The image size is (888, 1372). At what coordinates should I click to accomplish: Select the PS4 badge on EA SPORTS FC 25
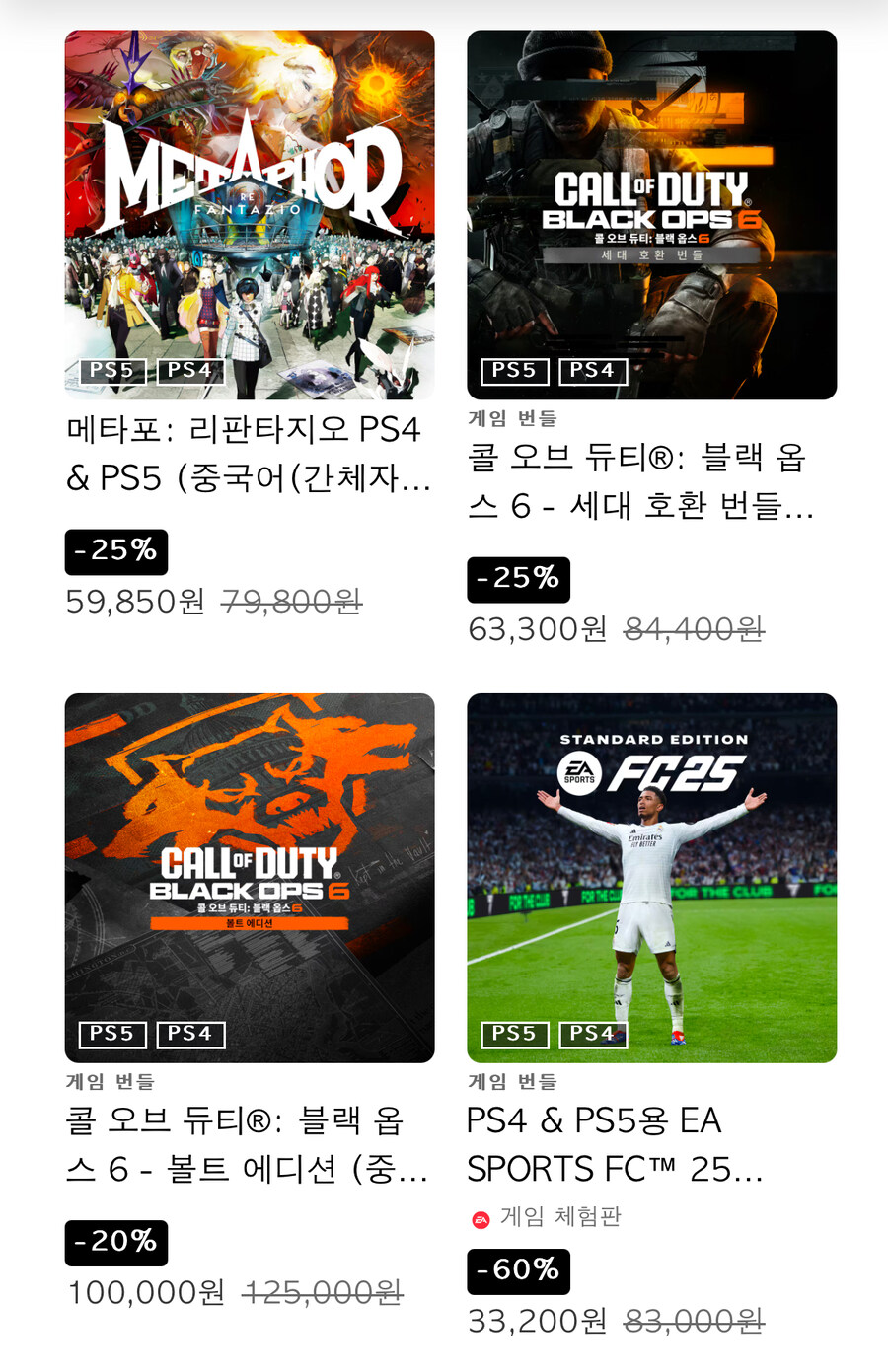pos(592,1035)
